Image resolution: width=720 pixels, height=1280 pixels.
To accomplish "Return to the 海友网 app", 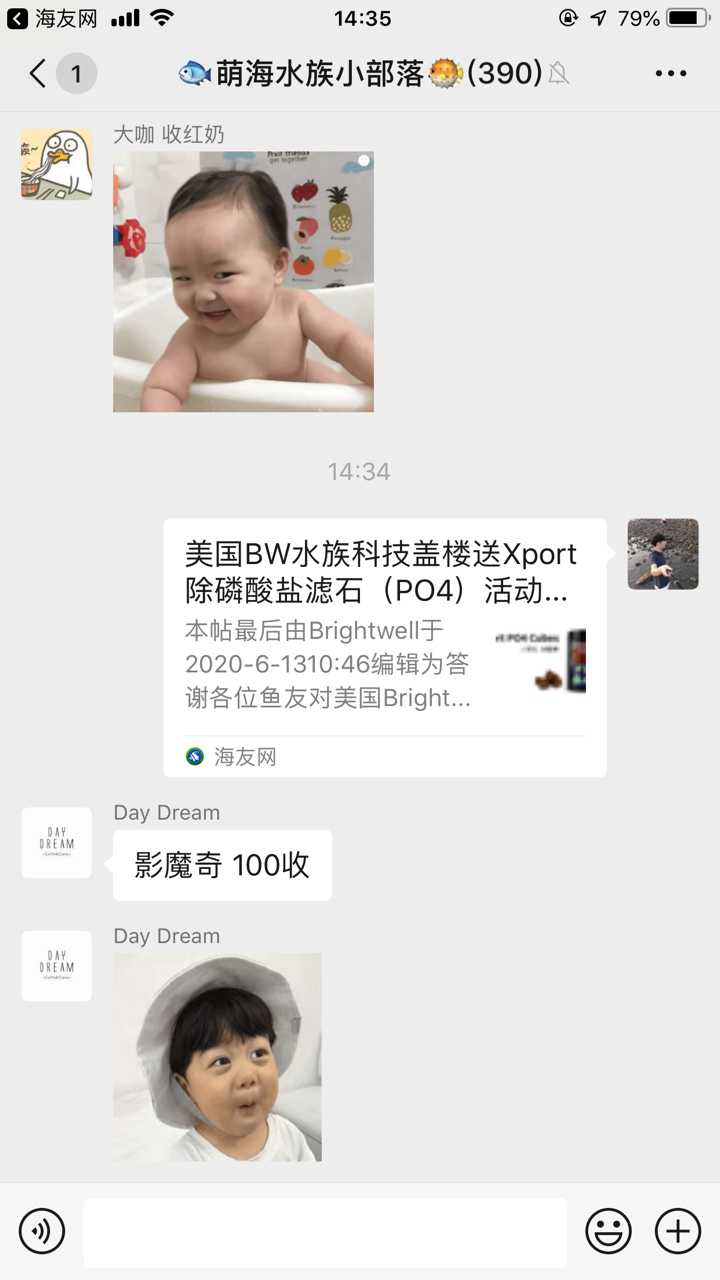I will 46,18.
